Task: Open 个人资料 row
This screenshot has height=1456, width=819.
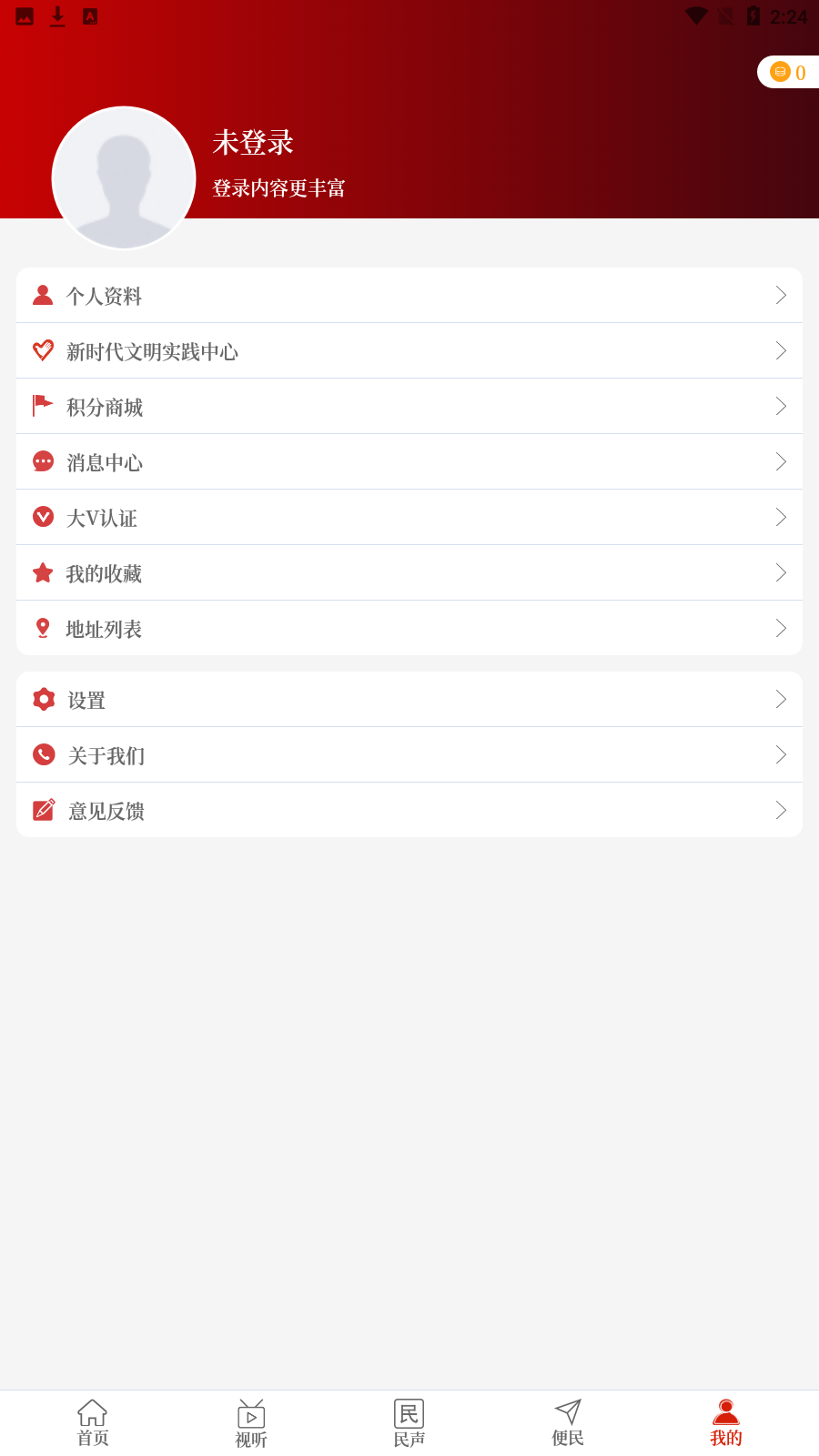Action: click(x=409, y=296)
